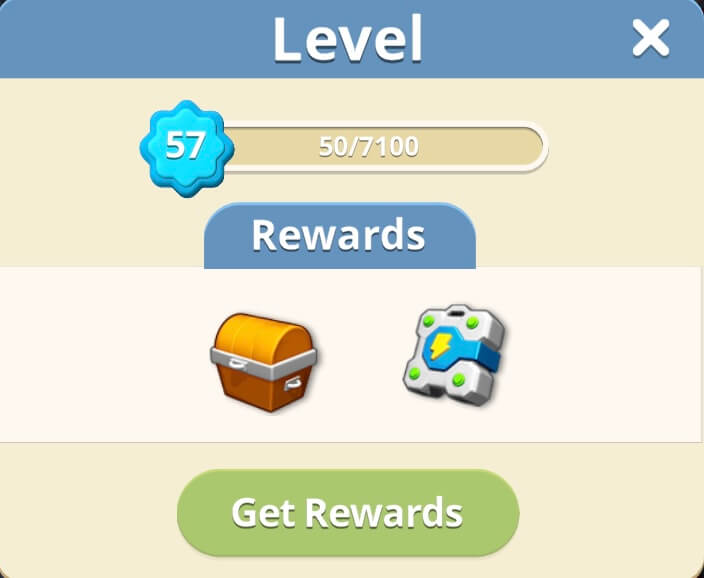
Task: Tap the Get Rewards button
Action: tap(348, 512)
